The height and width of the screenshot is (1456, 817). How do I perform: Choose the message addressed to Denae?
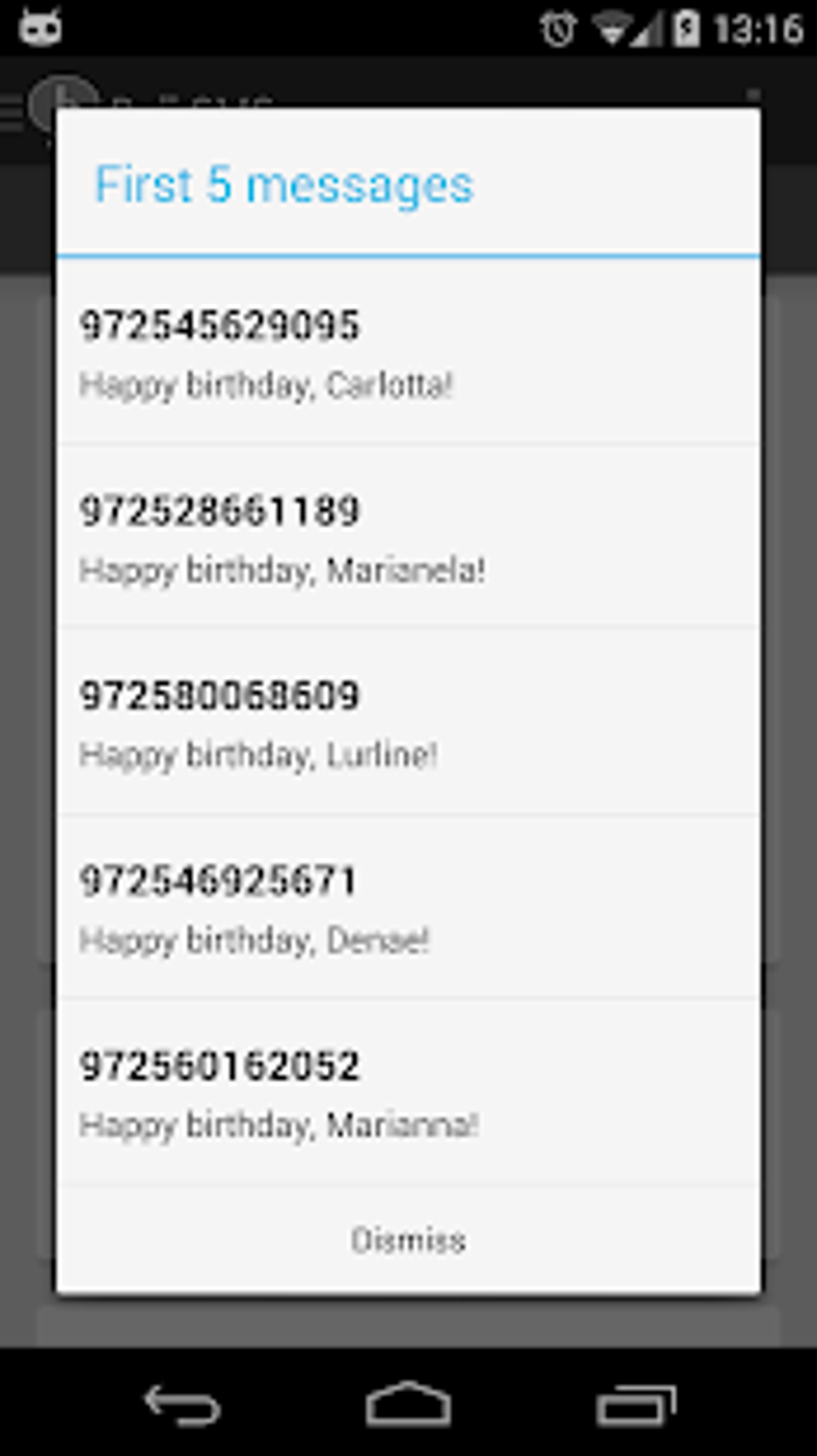[x=408, y=907]
